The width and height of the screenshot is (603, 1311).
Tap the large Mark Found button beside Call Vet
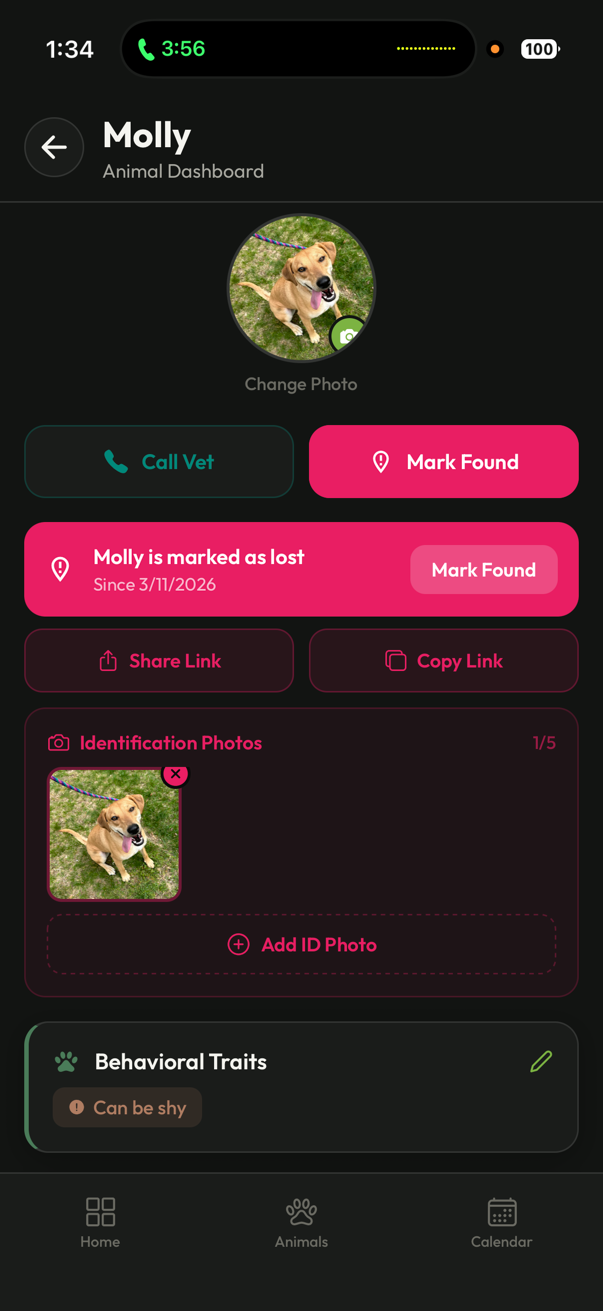coord(444,462)
